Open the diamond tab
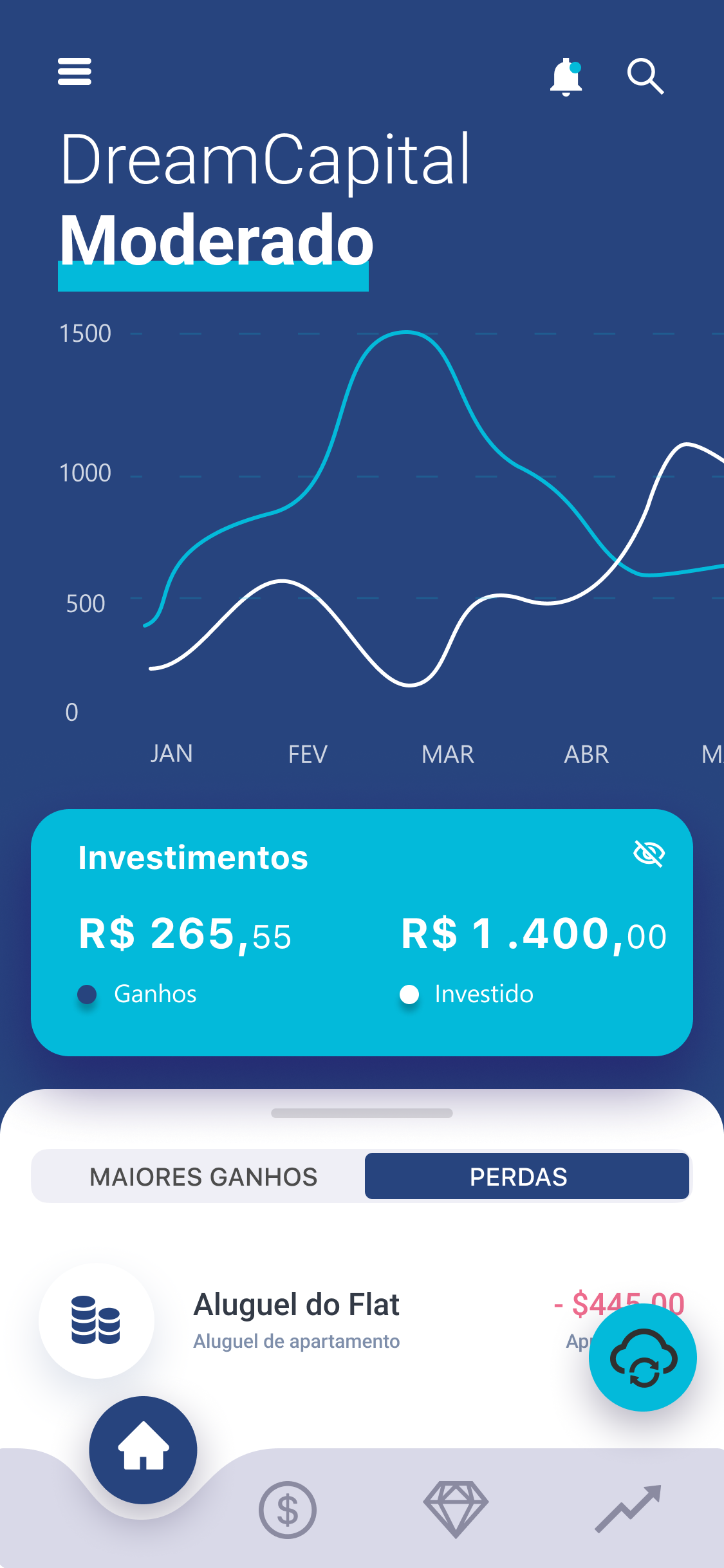The width and height of the screenshot is (724, 1568). pos(456,1509)
